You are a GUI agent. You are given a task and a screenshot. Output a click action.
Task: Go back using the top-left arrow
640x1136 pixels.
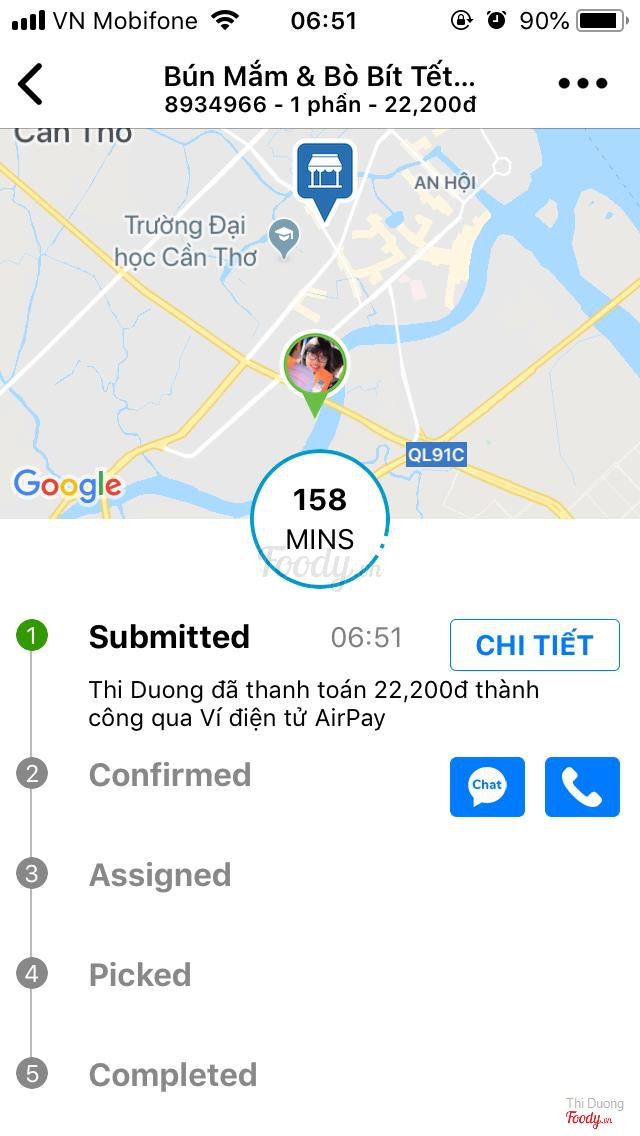31,84
